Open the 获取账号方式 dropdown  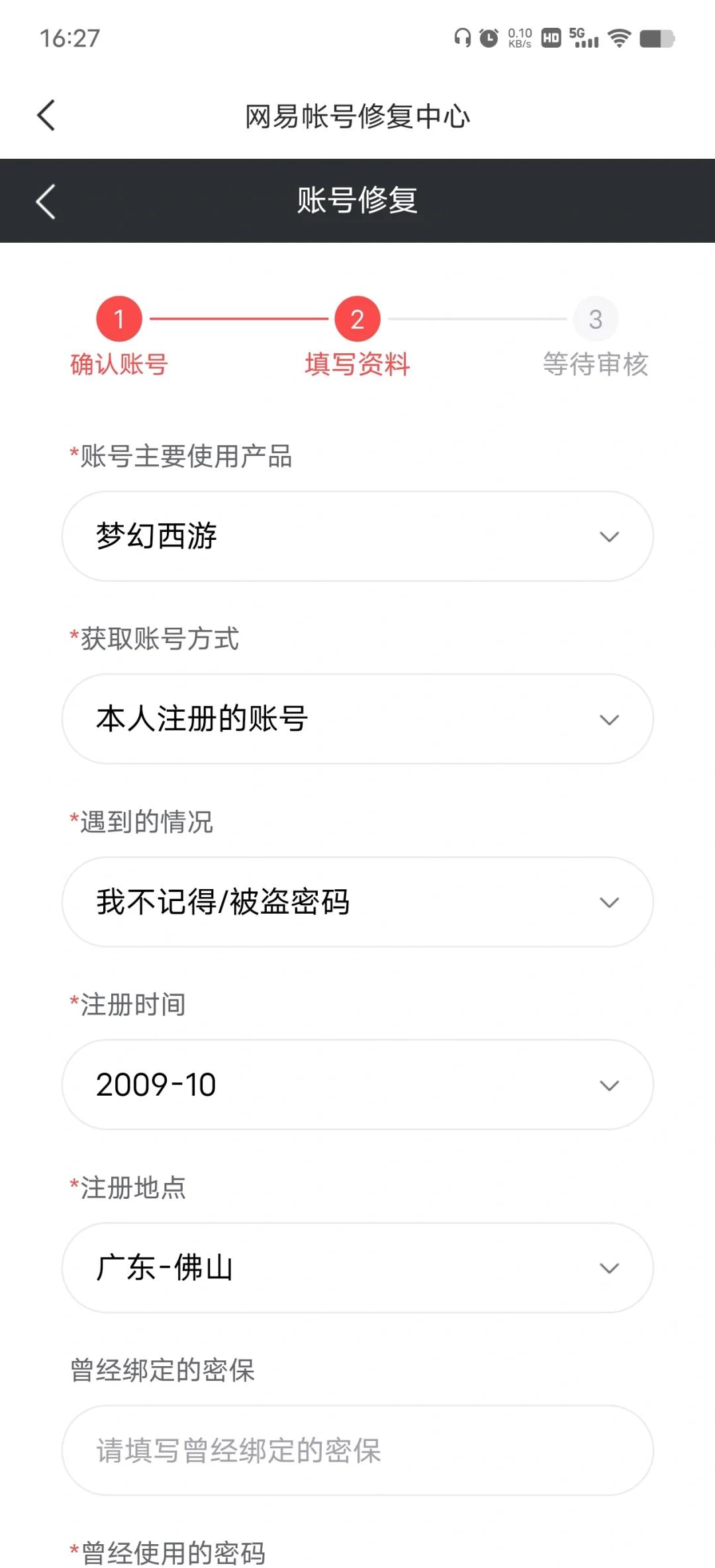pyautogui.click(x=356, y=719)
